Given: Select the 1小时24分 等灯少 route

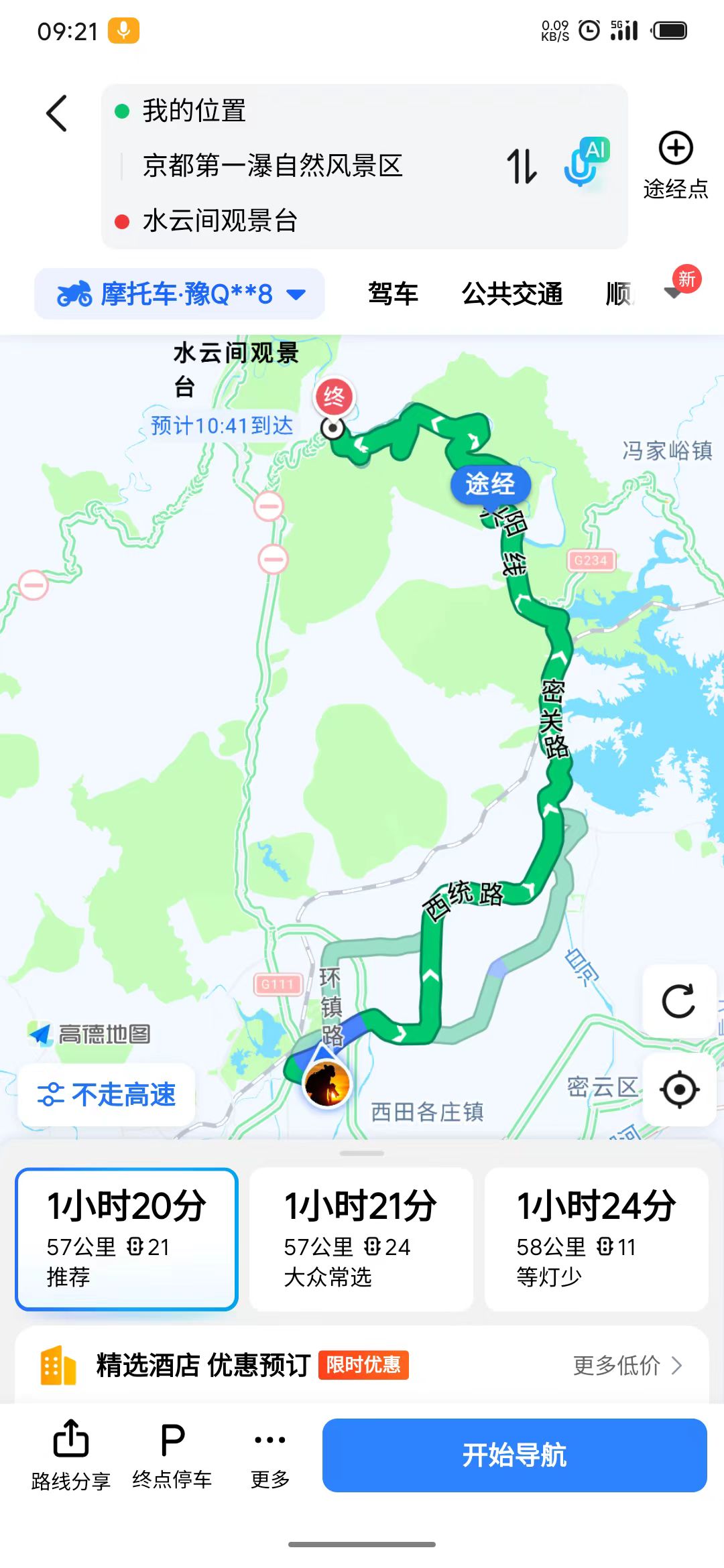Looking at the screenshot, I should (596, 1239).
